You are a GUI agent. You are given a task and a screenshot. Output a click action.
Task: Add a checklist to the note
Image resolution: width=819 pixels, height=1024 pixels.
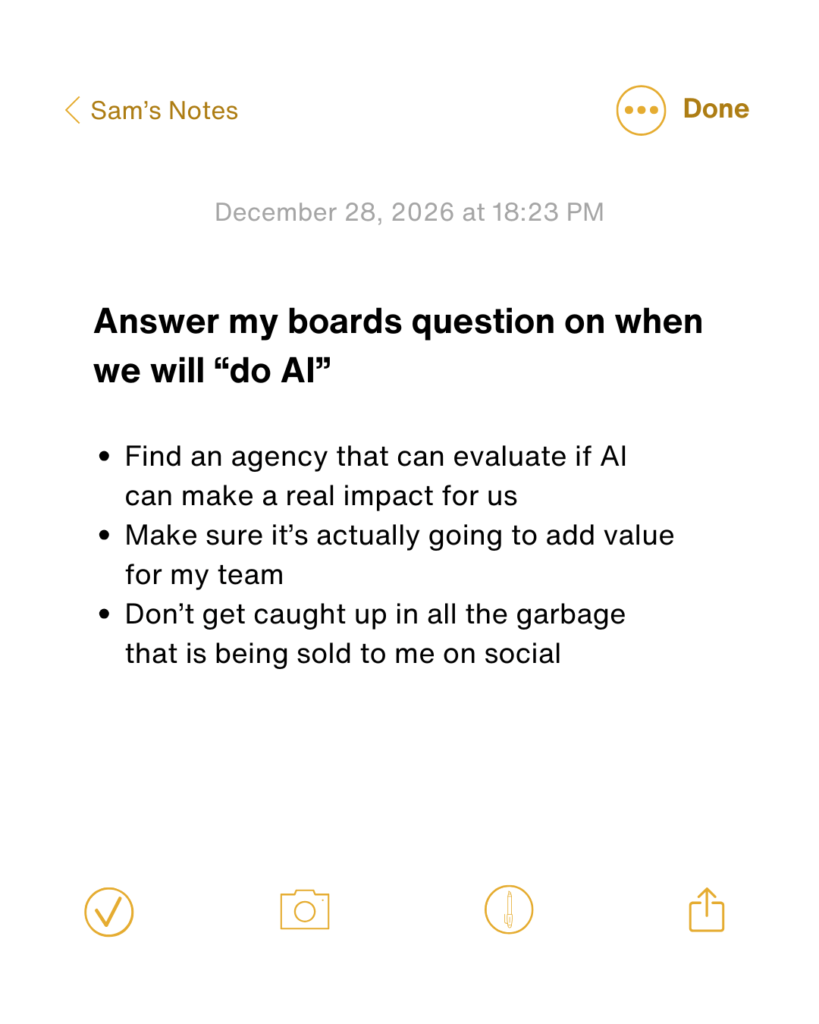click(x=109, y=911)
